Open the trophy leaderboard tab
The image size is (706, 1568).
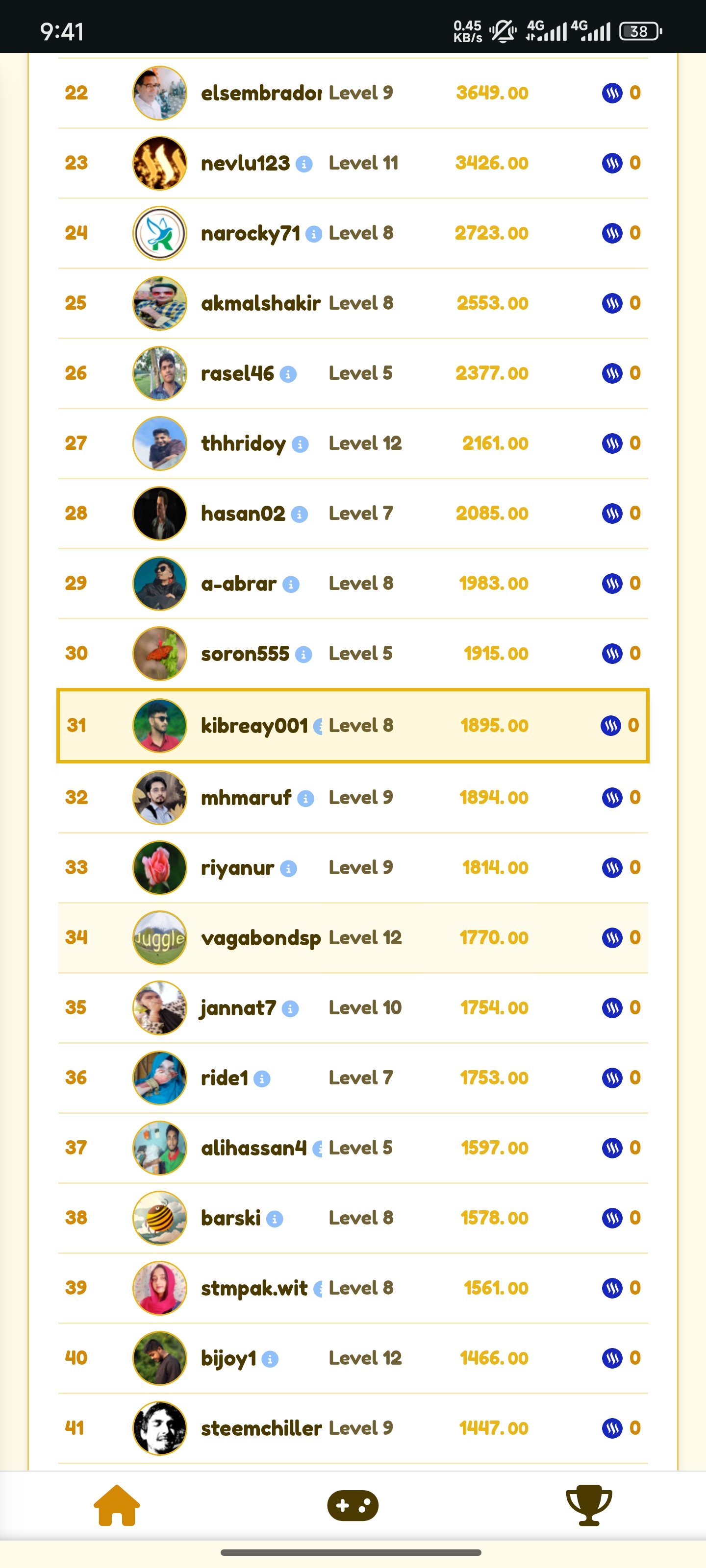pos(588,1505)
